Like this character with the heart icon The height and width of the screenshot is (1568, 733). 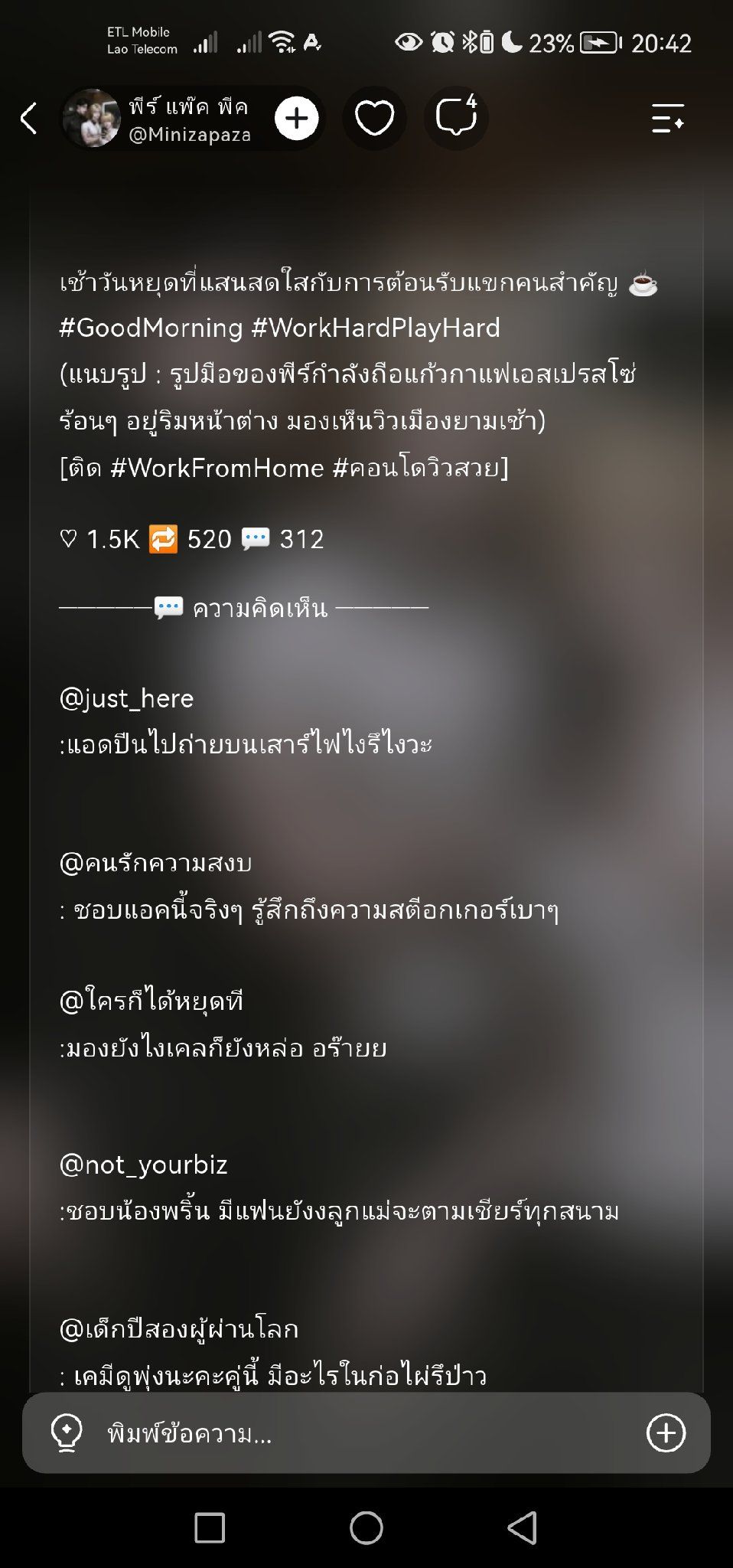(x=374, y=118)
